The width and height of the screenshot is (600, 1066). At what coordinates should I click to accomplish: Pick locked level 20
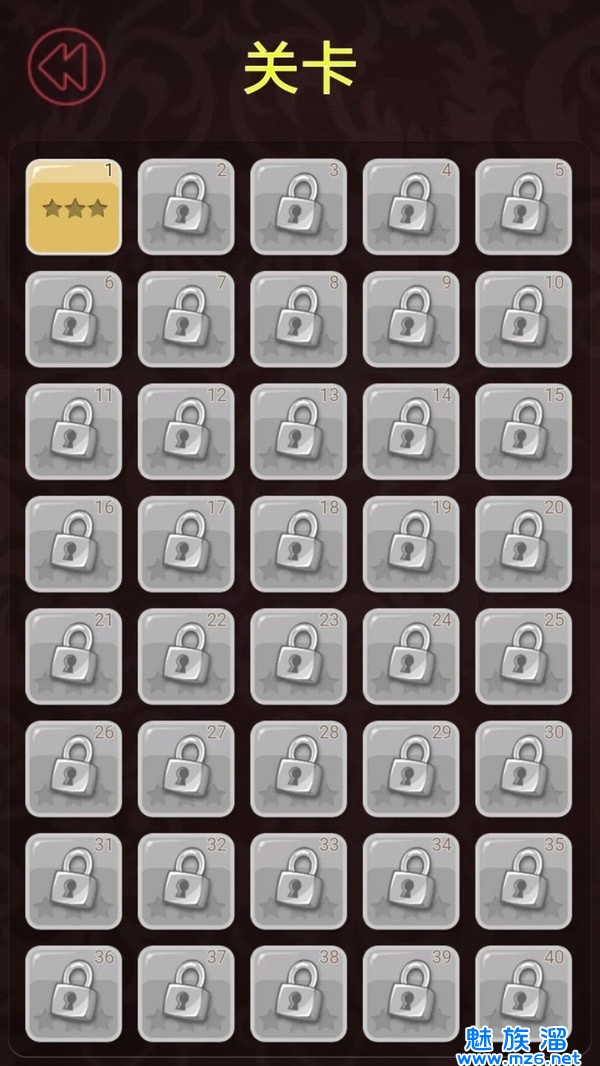coord(524,544)
